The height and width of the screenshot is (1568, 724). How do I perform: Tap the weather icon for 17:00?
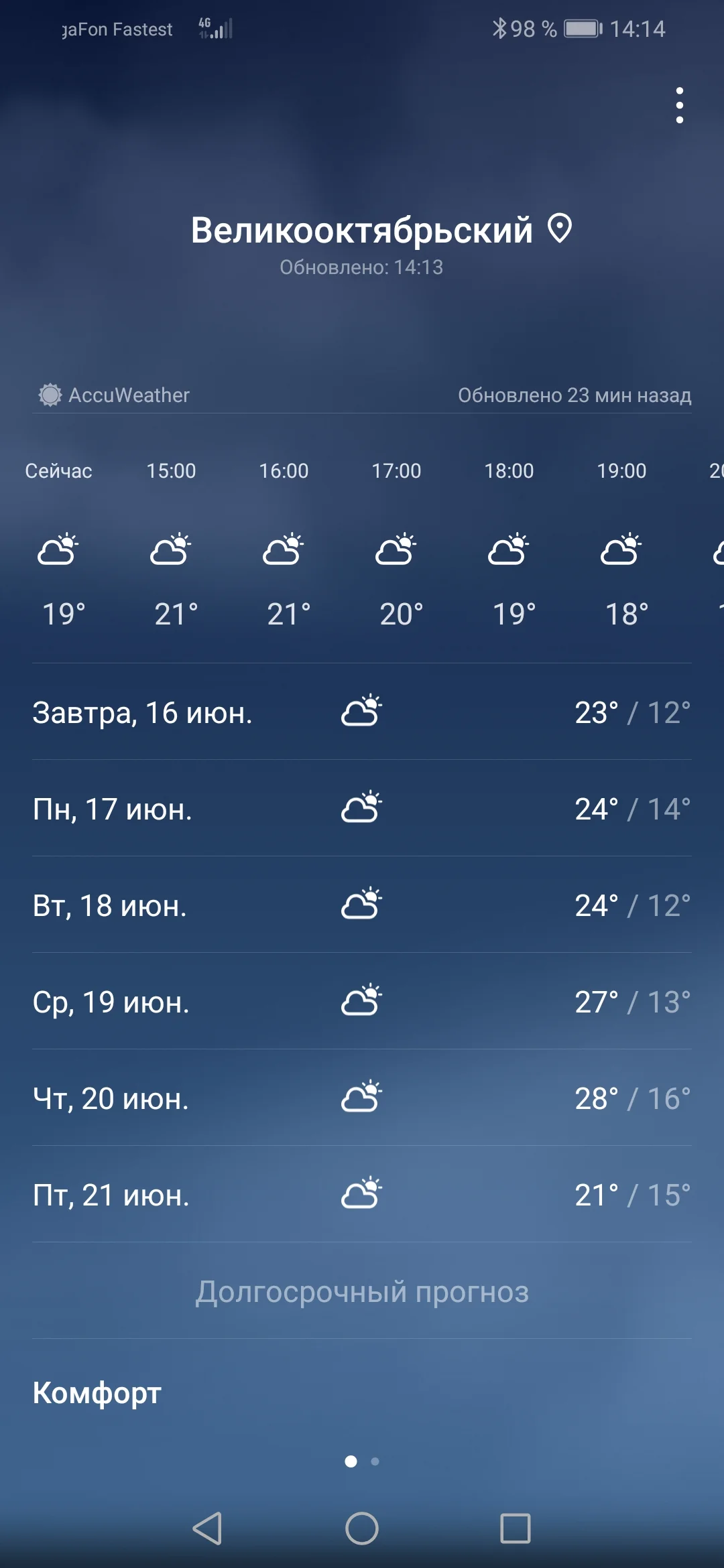click(x=397, y=551)
